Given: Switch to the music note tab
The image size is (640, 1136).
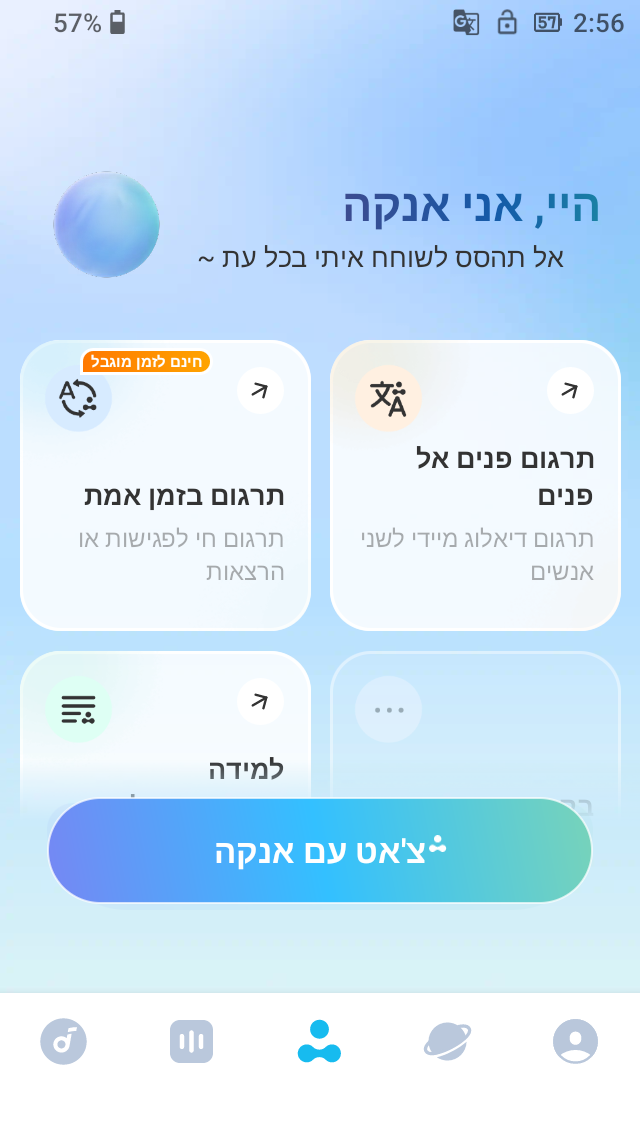Looking at the screenshot, I should [x=64, y=1041].
